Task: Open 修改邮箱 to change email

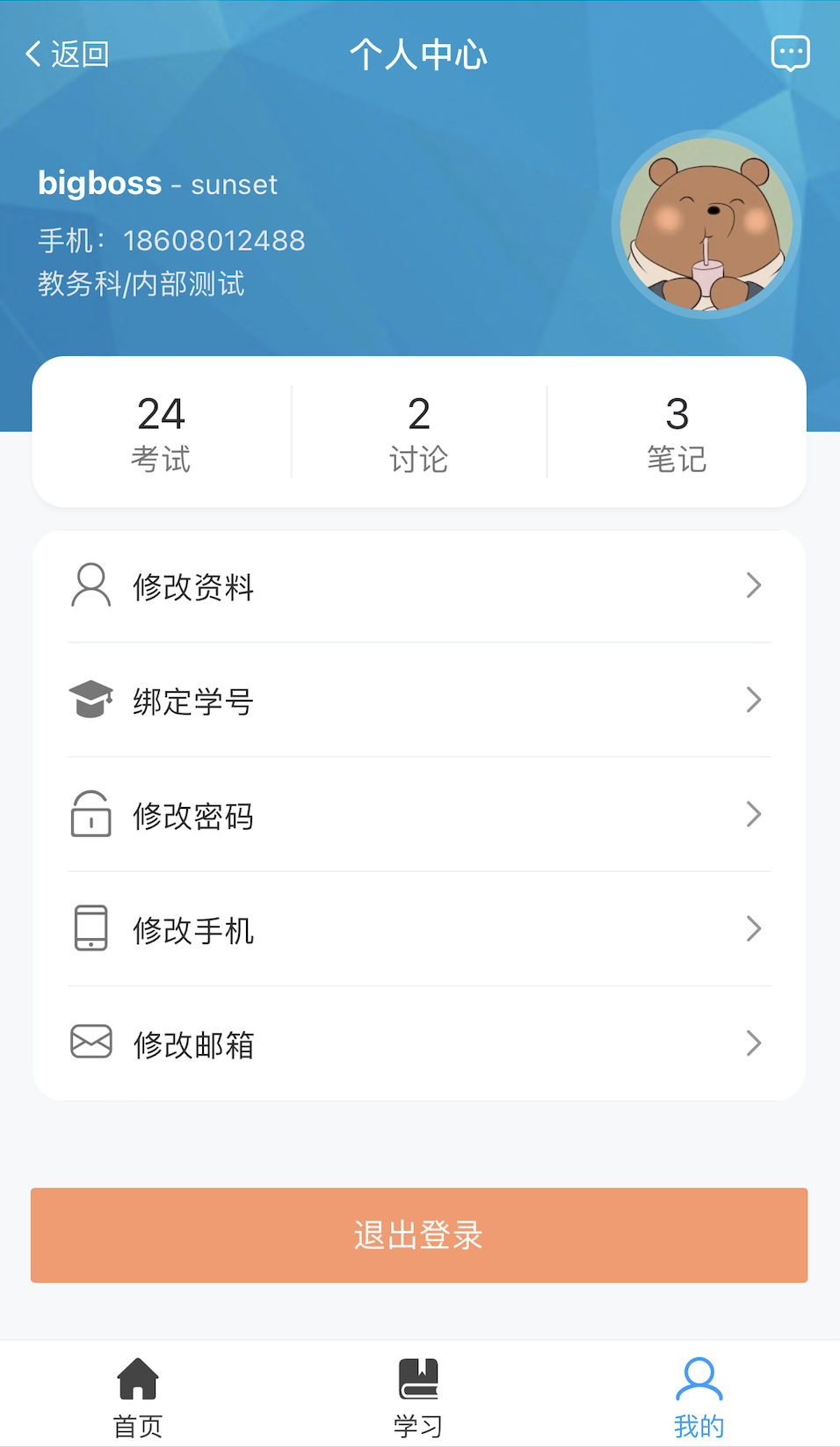Action: pyautogui.click(x=419, y=1043)
